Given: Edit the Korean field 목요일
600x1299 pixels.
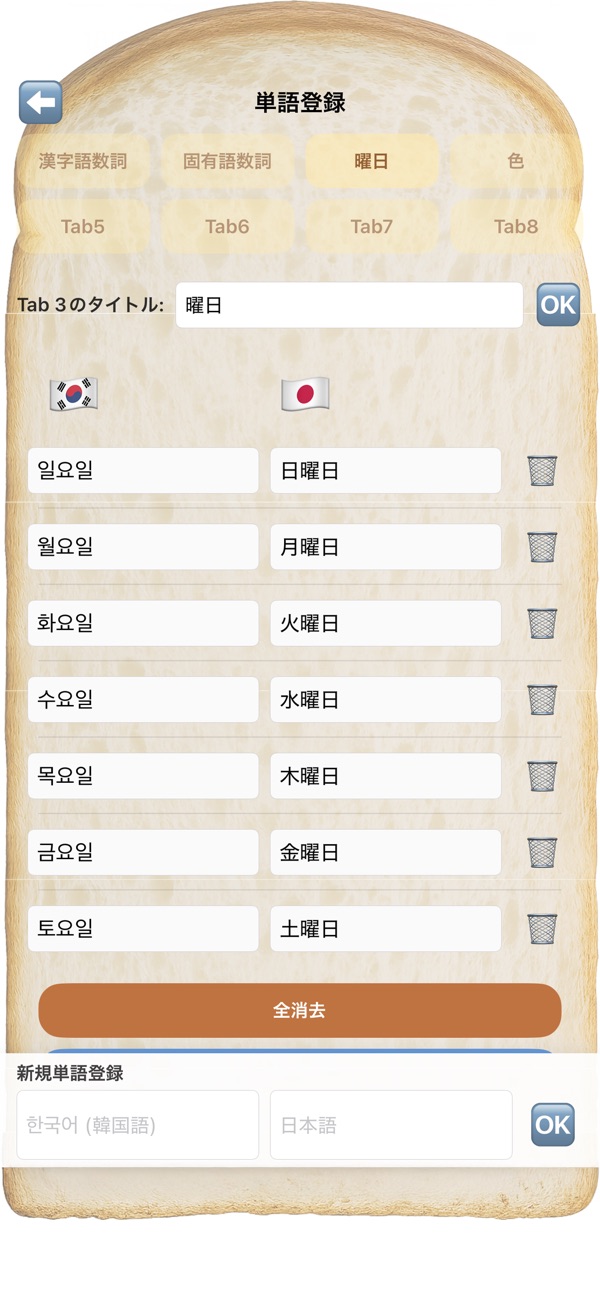Looking at the screenshot, I should pyautogui.click(x=143, y=776).
